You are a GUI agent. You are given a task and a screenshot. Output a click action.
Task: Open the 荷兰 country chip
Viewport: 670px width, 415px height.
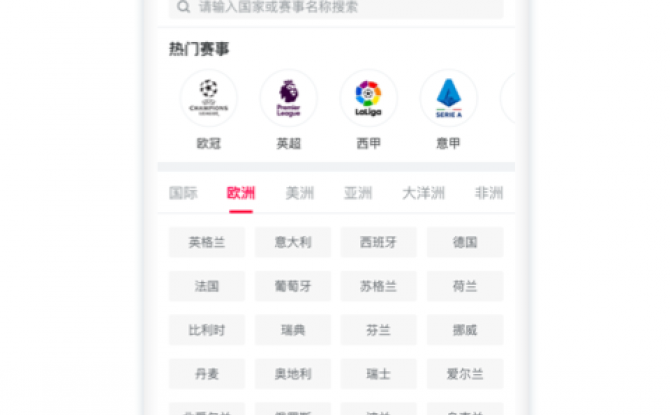point(465,286)
